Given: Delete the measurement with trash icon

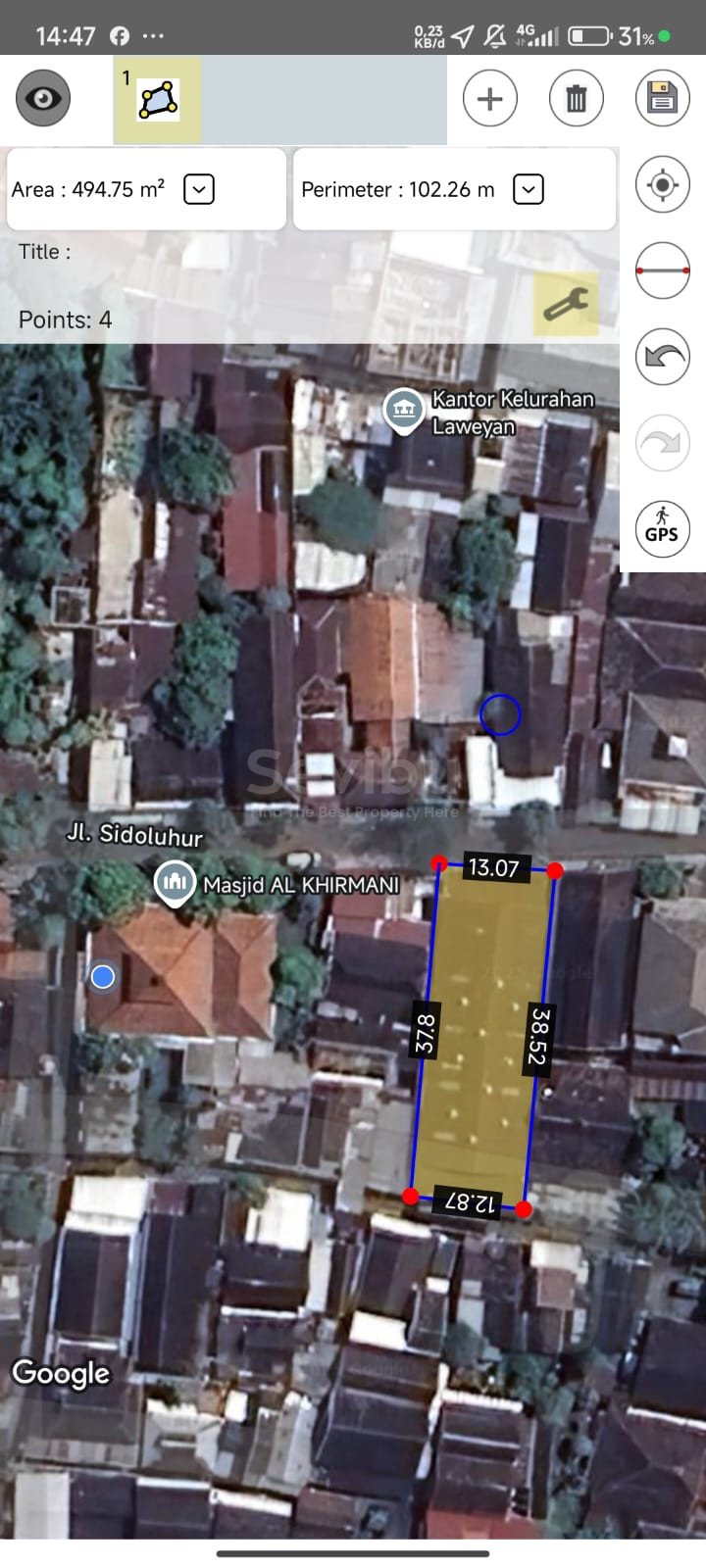Looking at the screenshot, I should click(576, 99).
